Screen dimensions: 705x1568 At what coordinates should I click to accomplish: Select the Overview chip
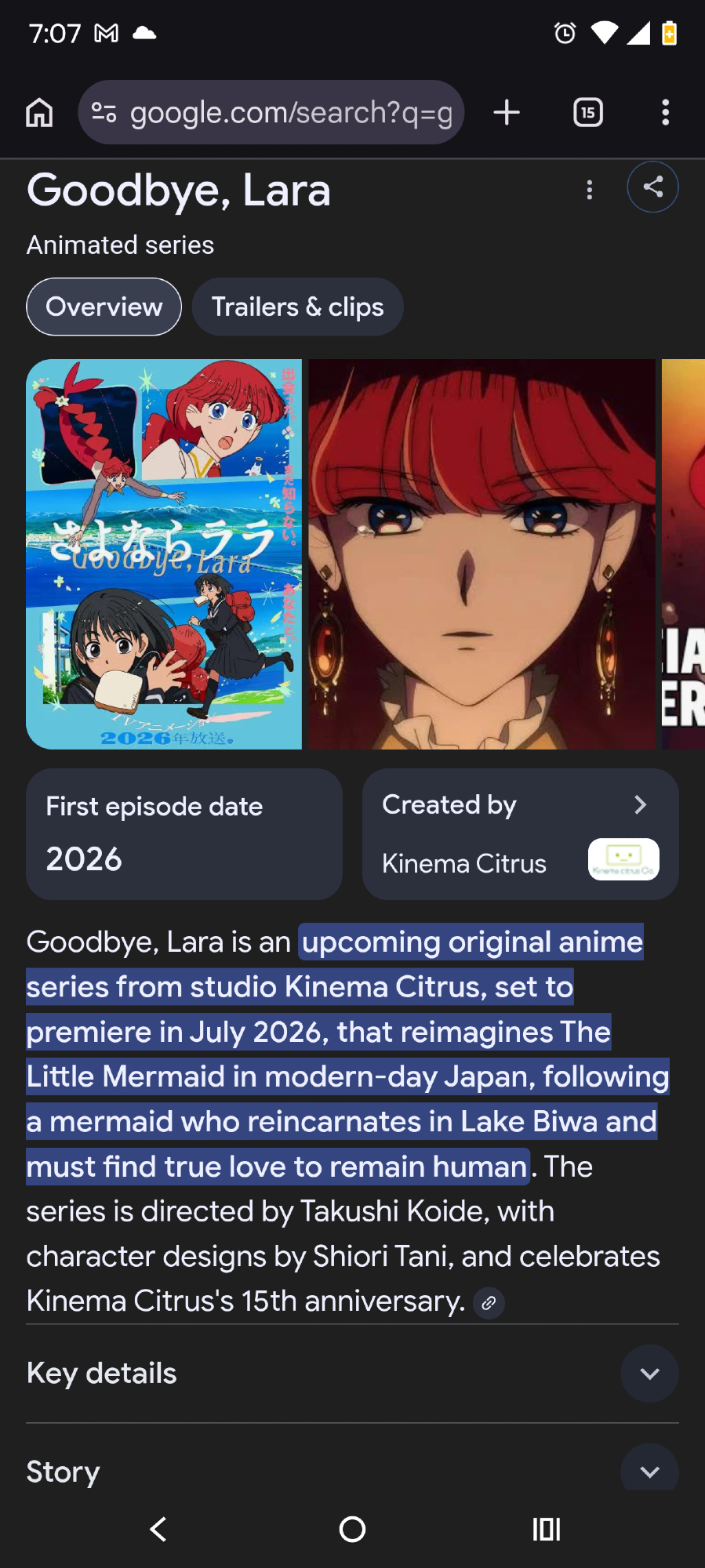[x=104, y=307]
